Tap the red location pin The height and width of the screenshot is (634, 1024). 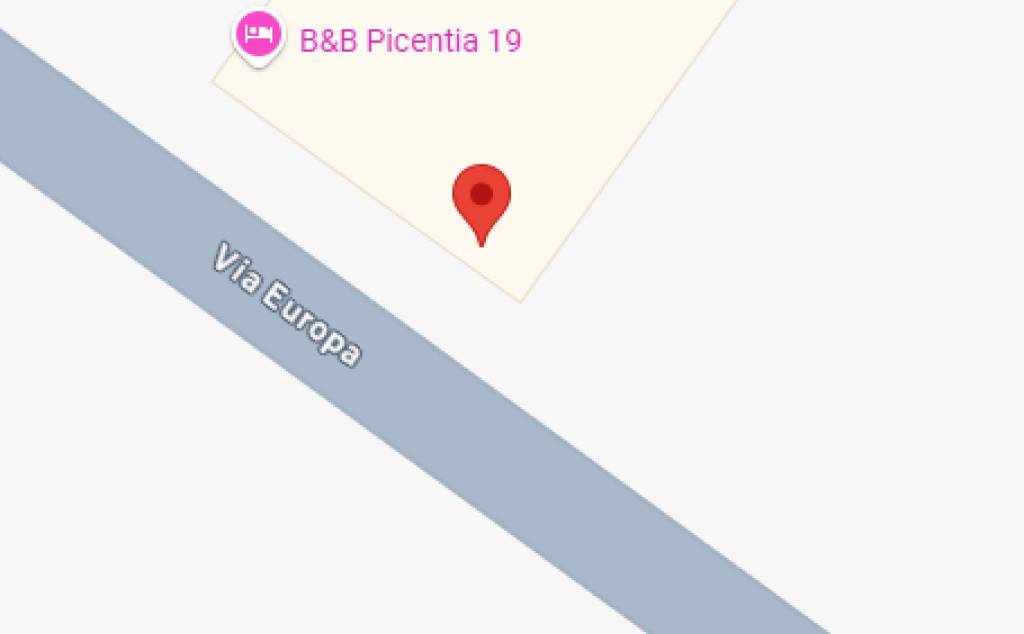pyautogui.click(x=482, y=198)
